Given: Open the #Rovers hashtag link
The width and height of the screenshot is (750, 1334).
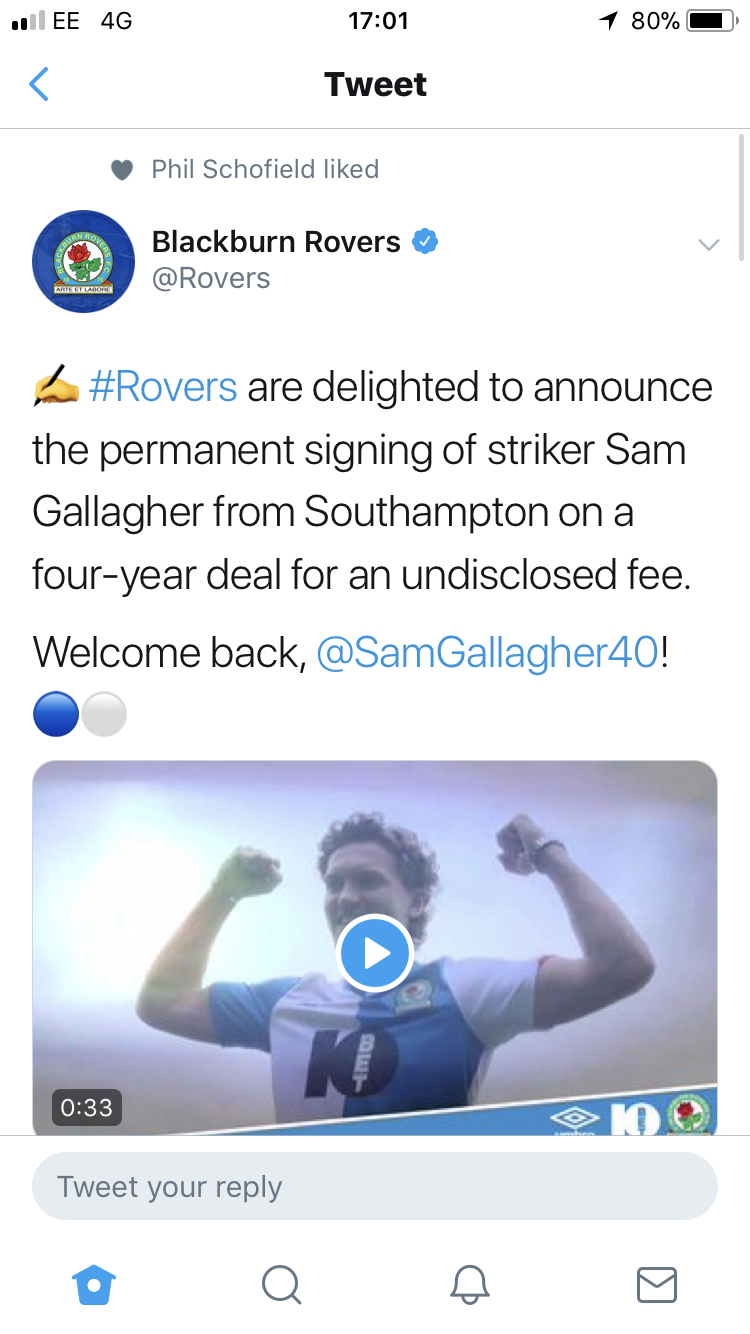Looking at the screenshot, I should coord(163,387).
